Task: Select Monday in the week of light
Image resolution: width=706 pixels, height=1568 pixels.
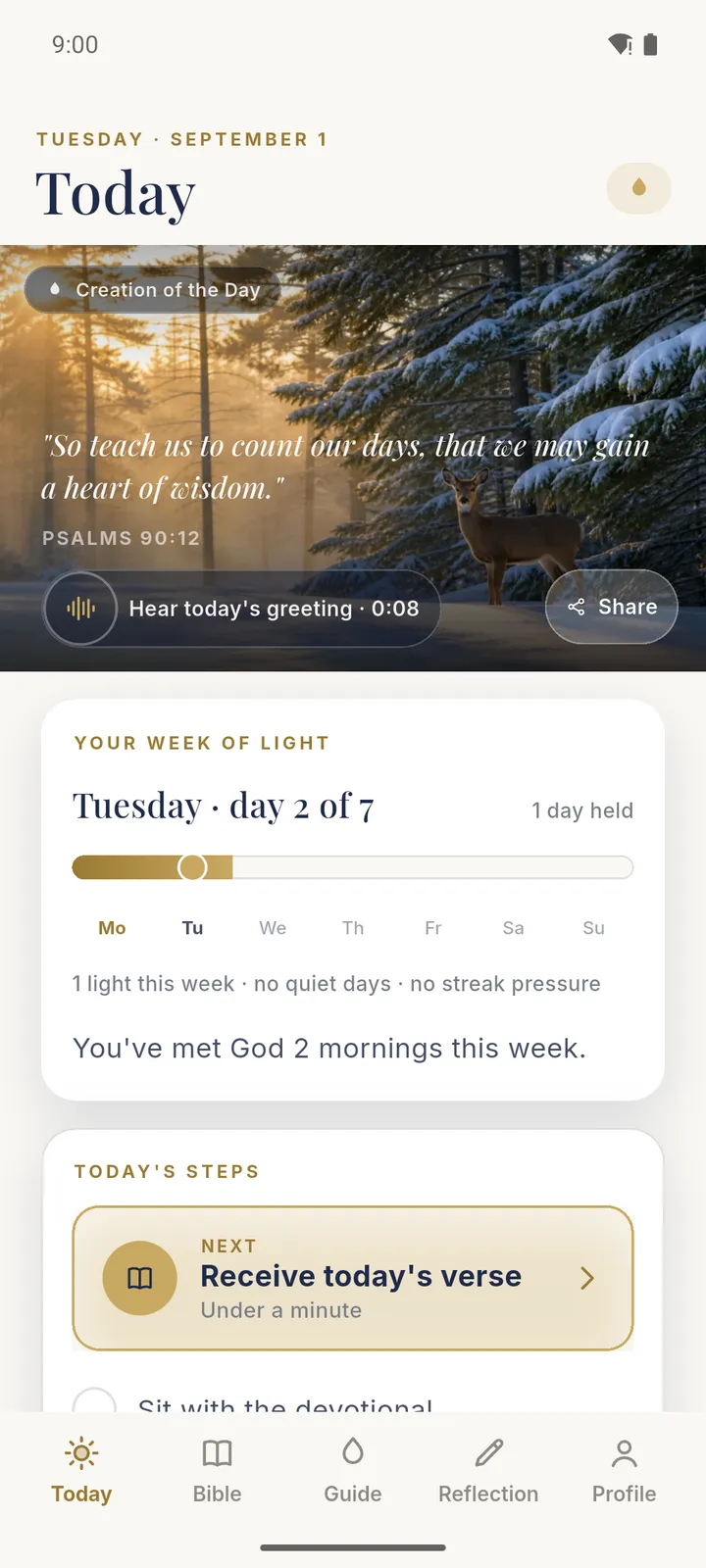Action: [112, 928]
